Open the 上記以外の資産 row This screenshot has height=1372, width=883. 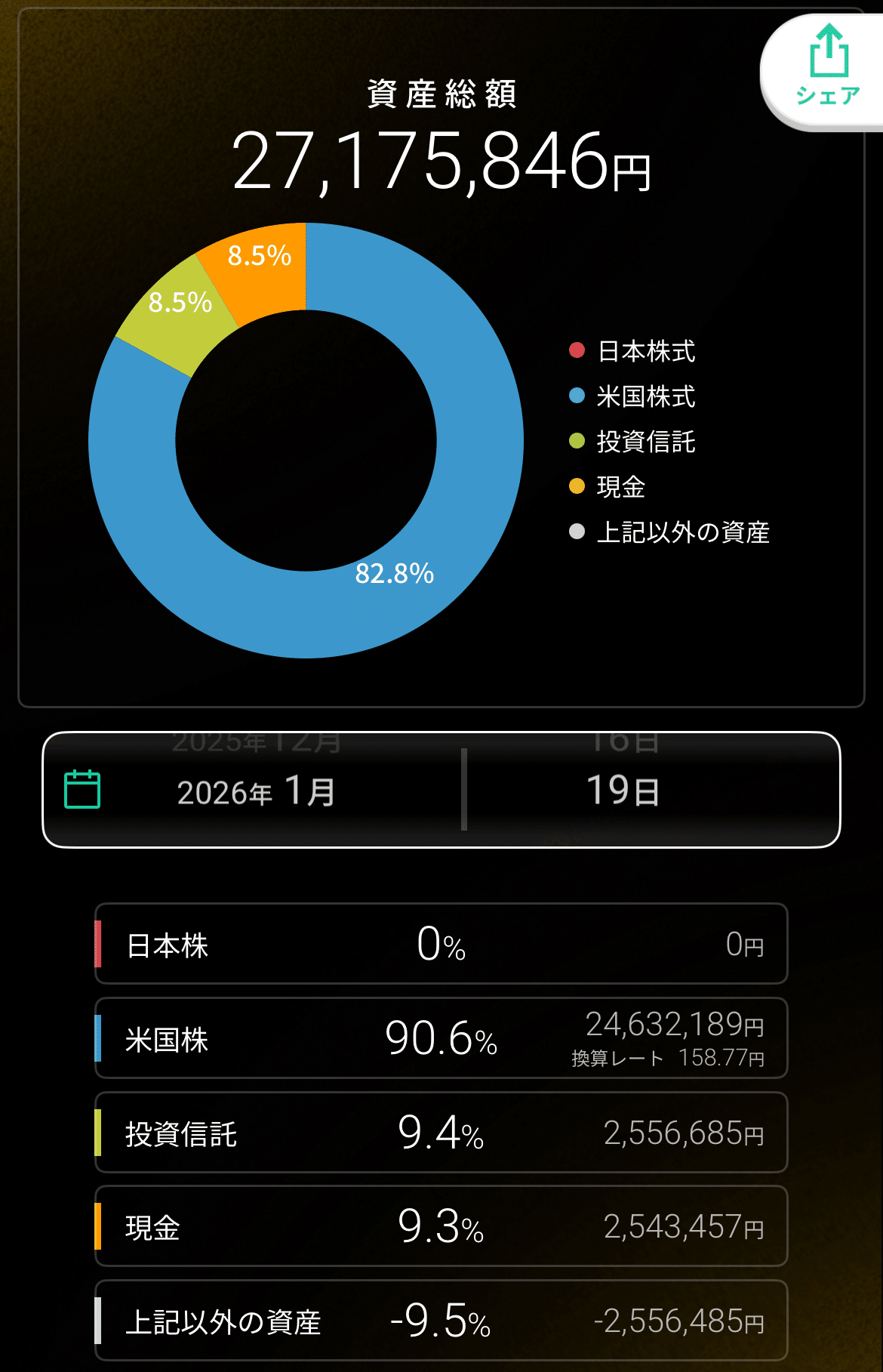[x=441, y=1321]
